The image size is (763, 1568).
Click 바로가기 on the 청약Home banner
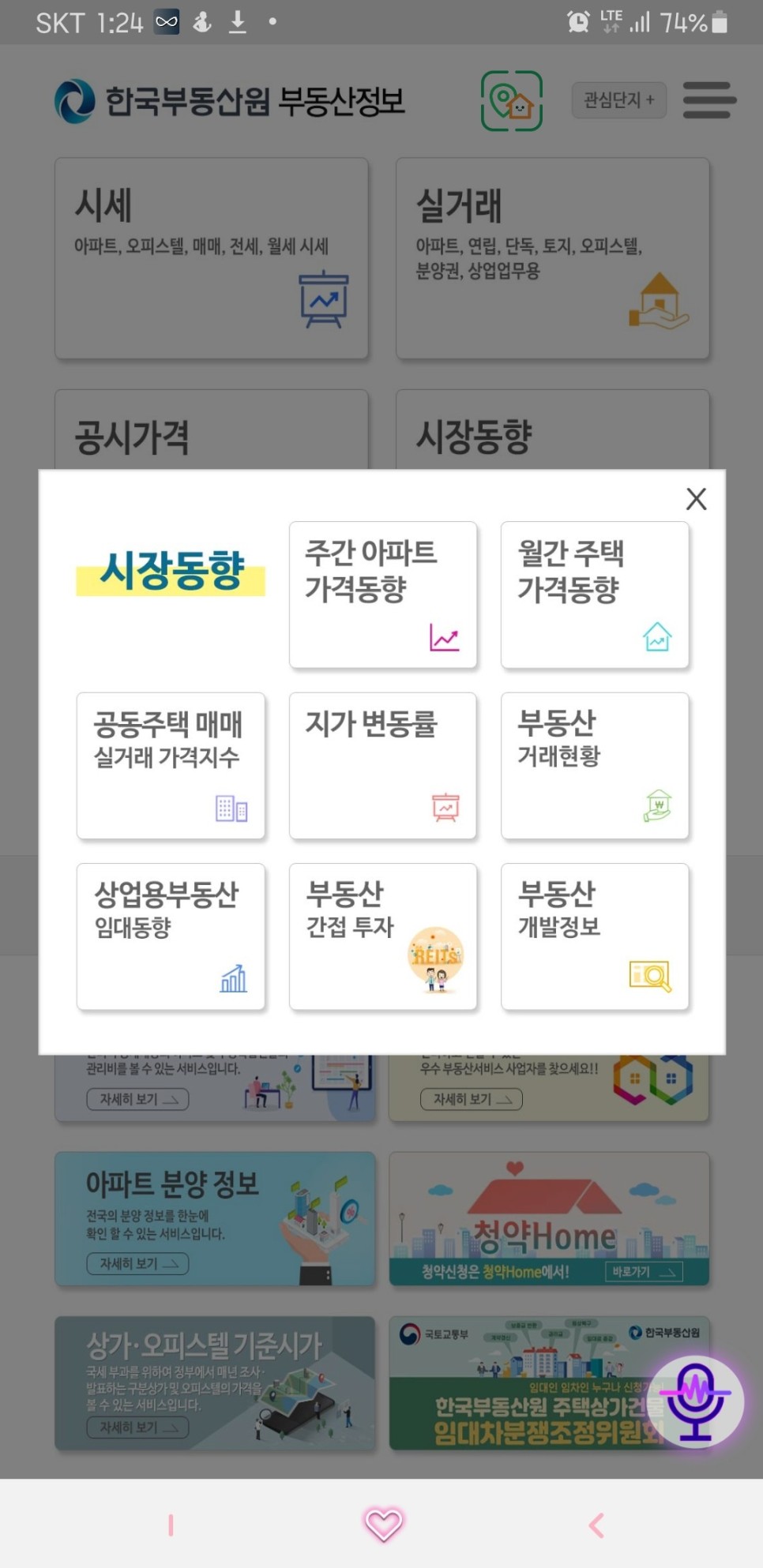(645, 1273)
